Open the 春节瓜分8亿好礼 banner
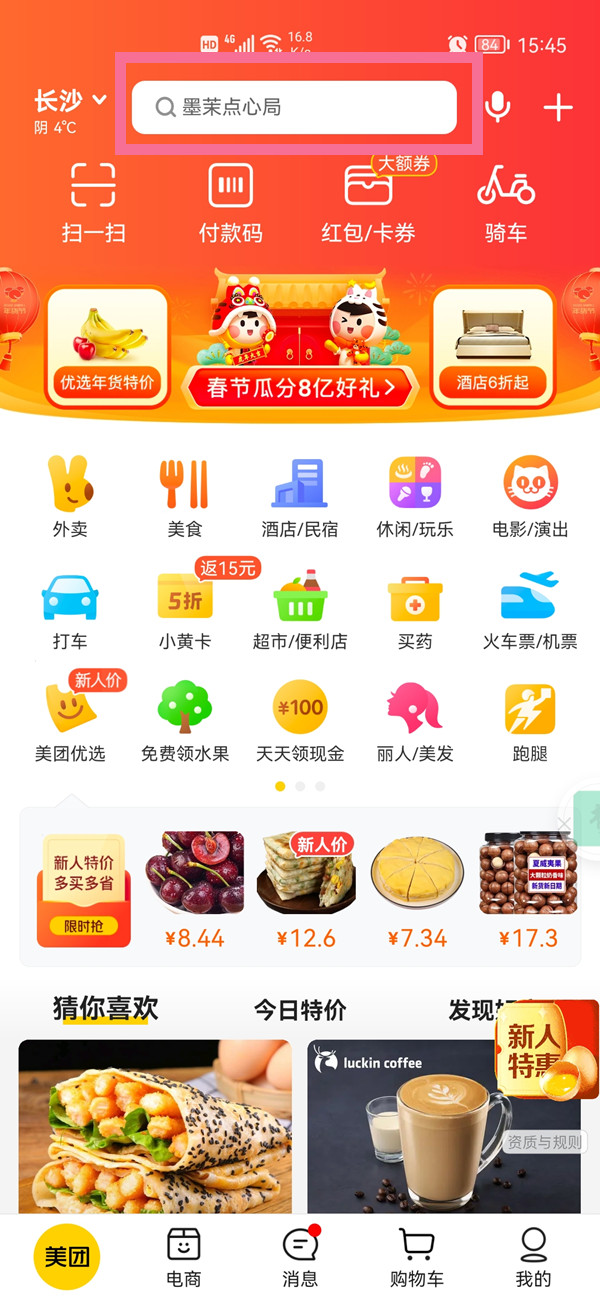 pos(300,387)
